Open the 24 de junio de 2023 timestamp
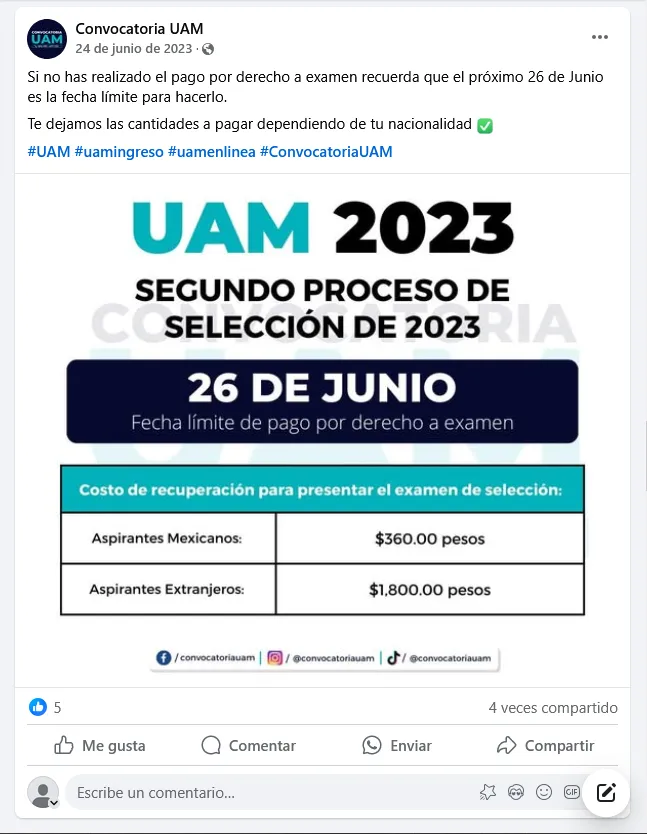Screen dimensions: 647x834 [135, 49]
